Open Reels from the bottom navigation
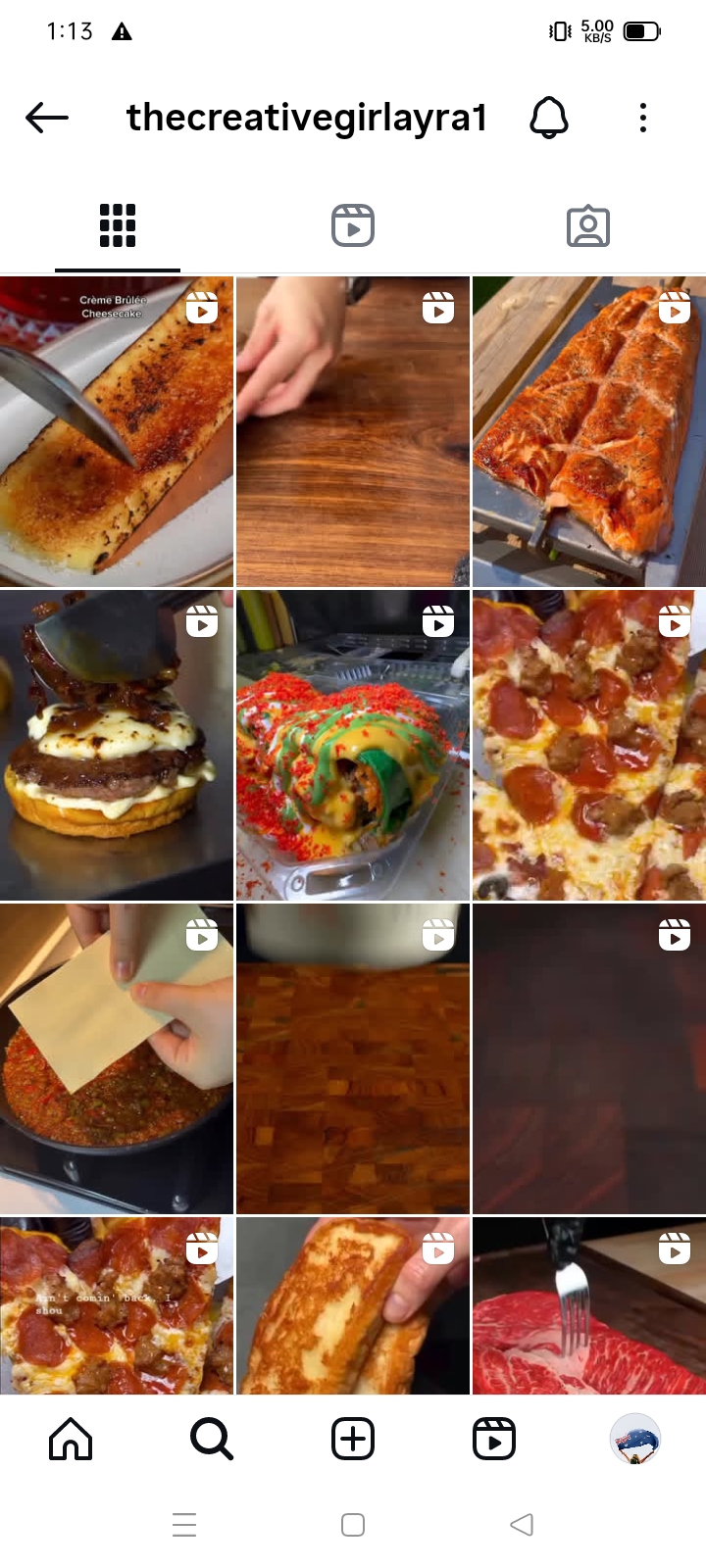 [494, 1439]
